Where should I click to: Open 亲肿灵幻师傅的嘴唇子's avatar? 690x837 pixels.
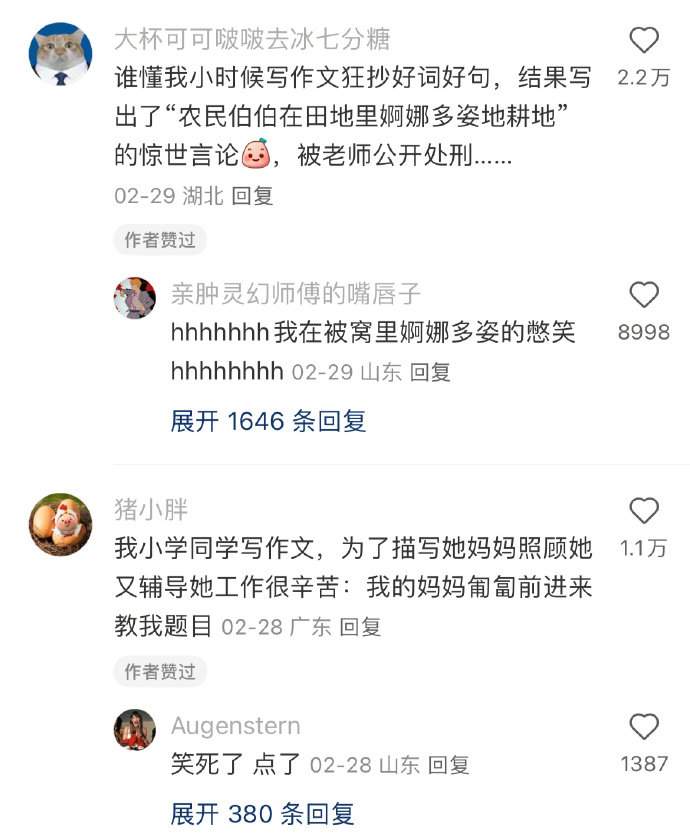tap(134, 297)
